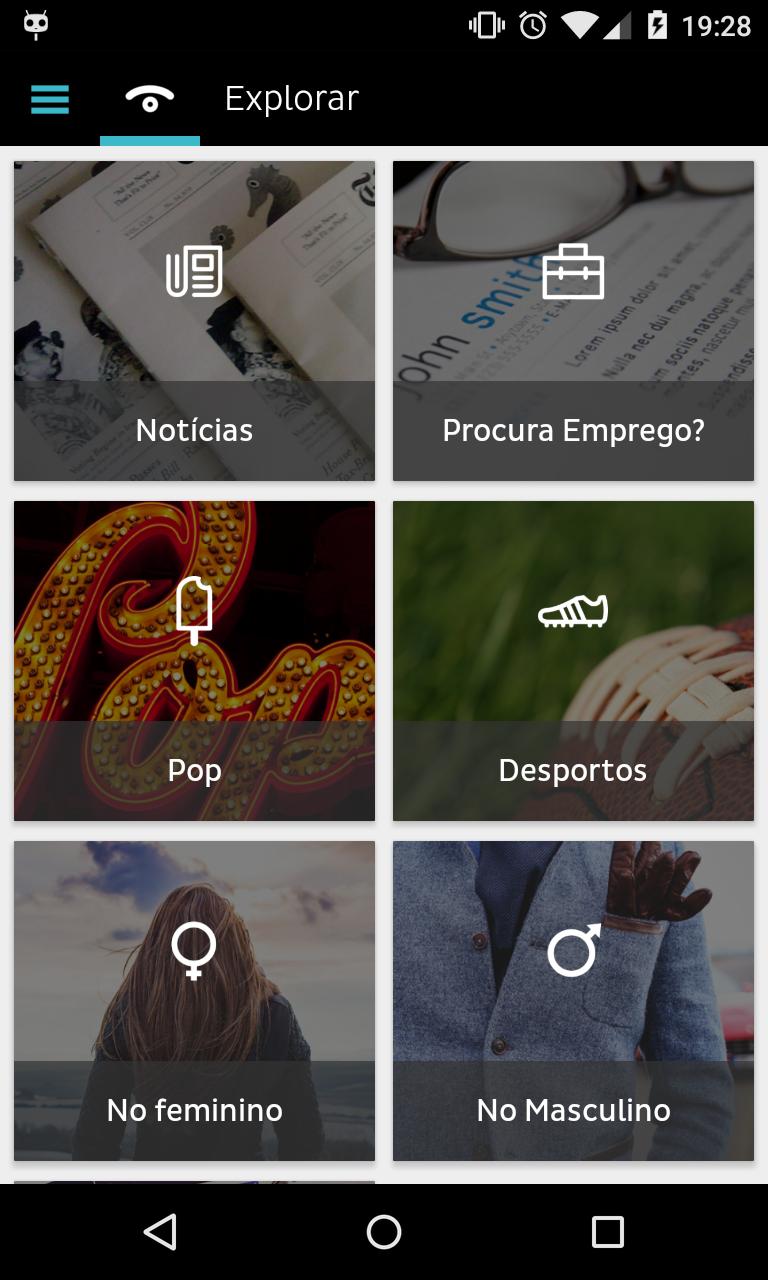Go back with the system back button
This screenshot has height=1280, width=768.
coord(160,1232)
